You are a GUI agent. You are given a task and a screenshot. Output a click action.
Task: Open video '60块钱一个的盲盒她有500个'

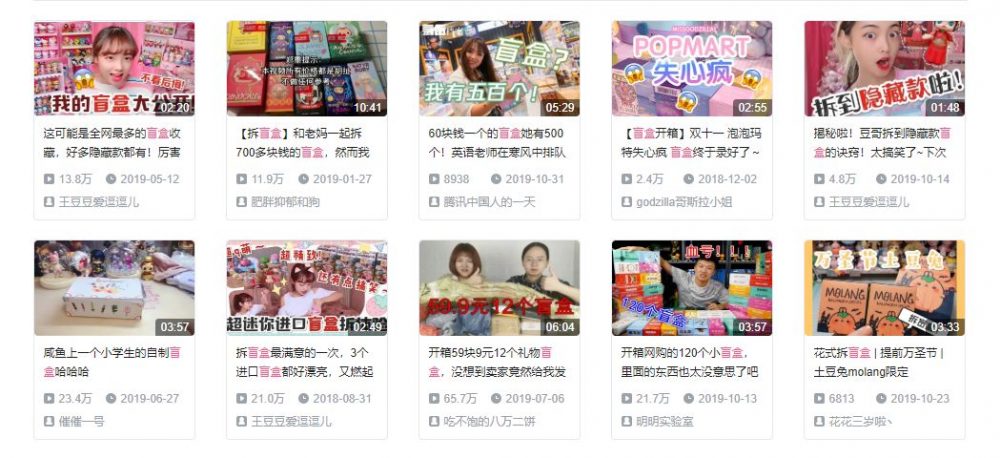point(499,70)
